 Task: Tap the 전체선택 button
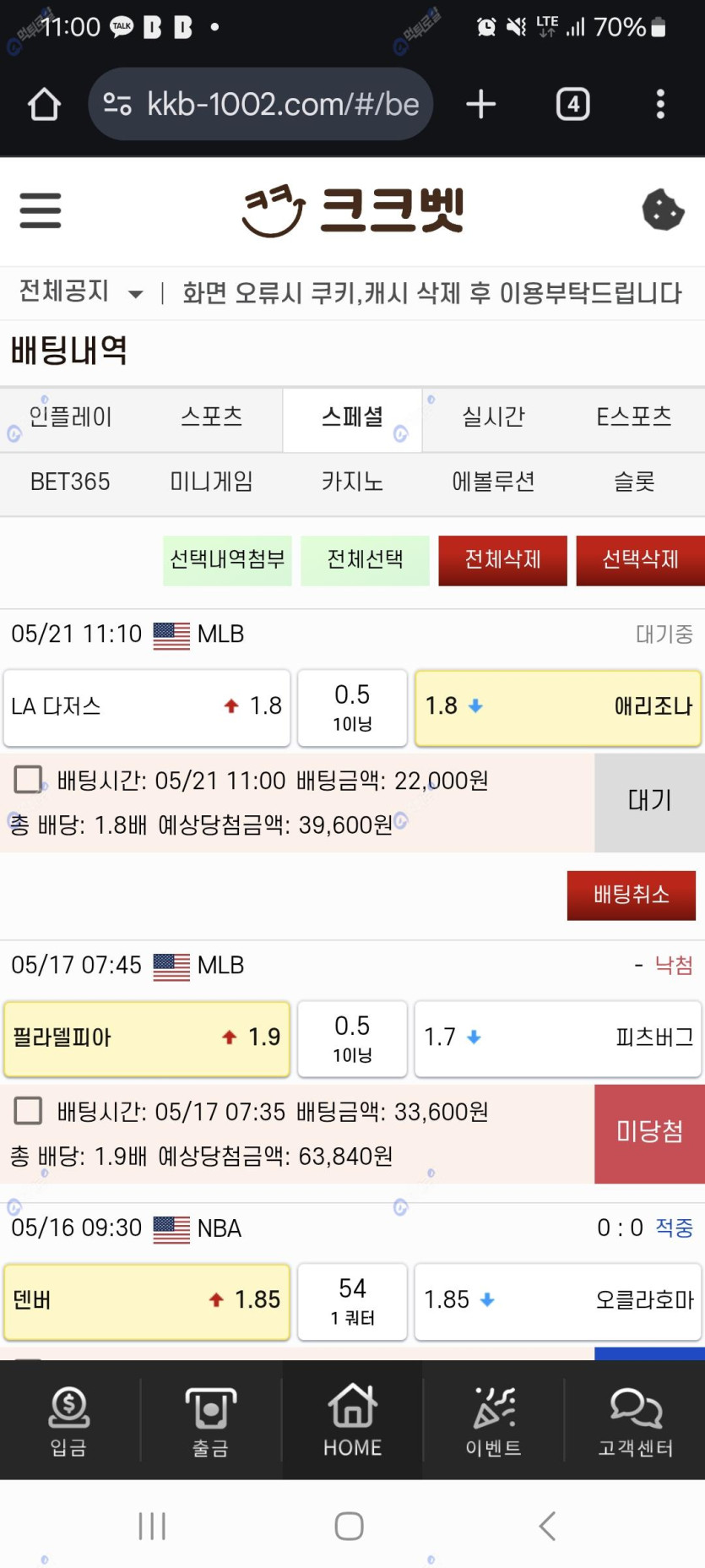(x=365, y=560)
